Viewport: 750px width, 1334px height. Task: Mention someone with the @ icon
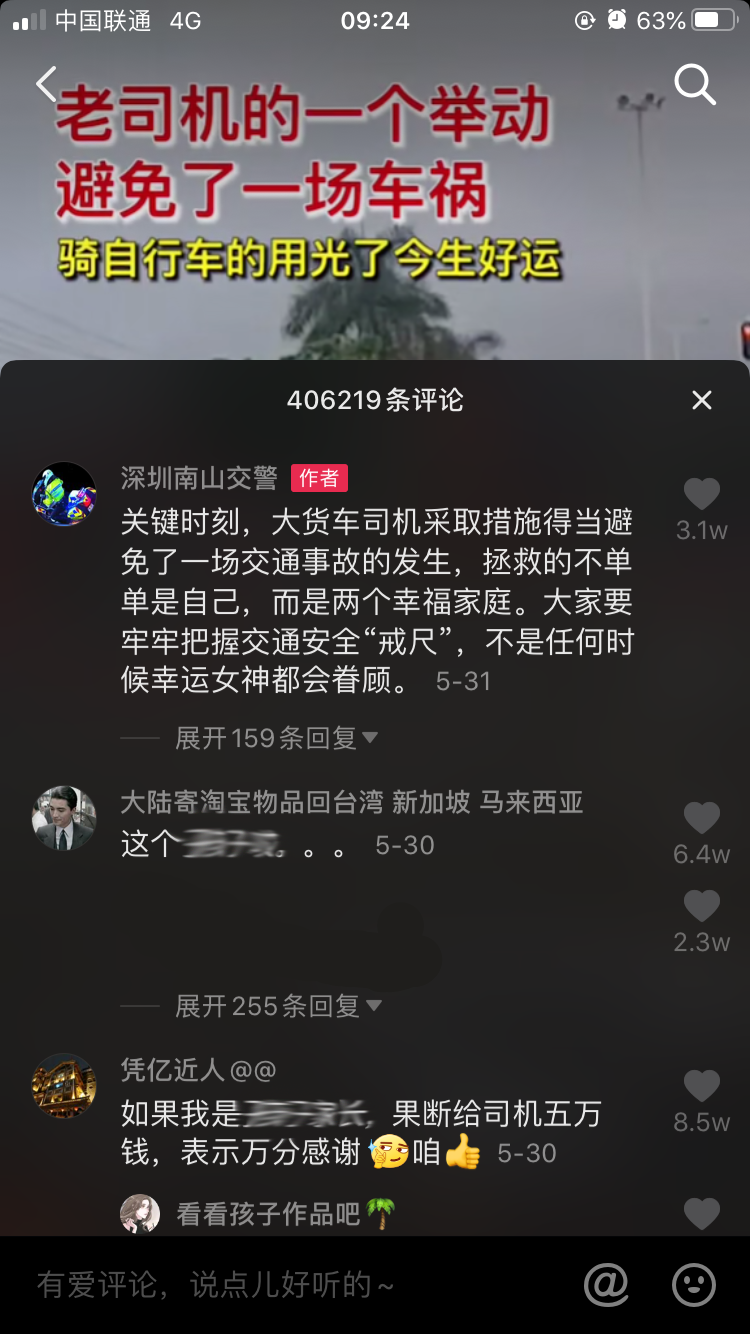[x=606, y=1285]
